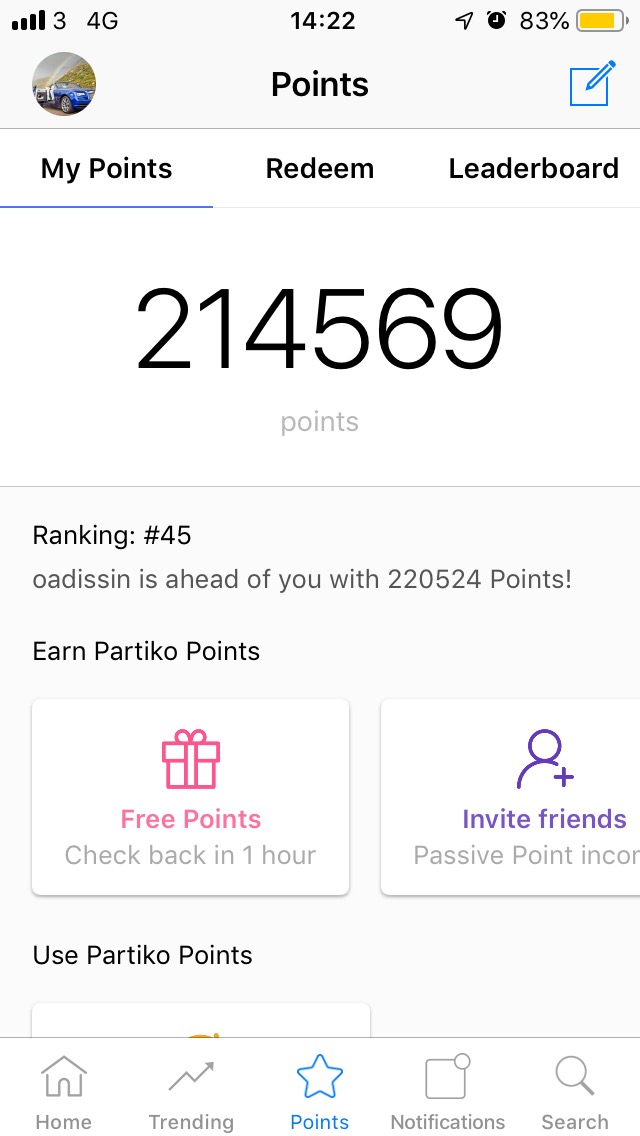Screen dimensions: 640x1136
Task: Tap Points in the bottom bar
Action: [320, 1092]
